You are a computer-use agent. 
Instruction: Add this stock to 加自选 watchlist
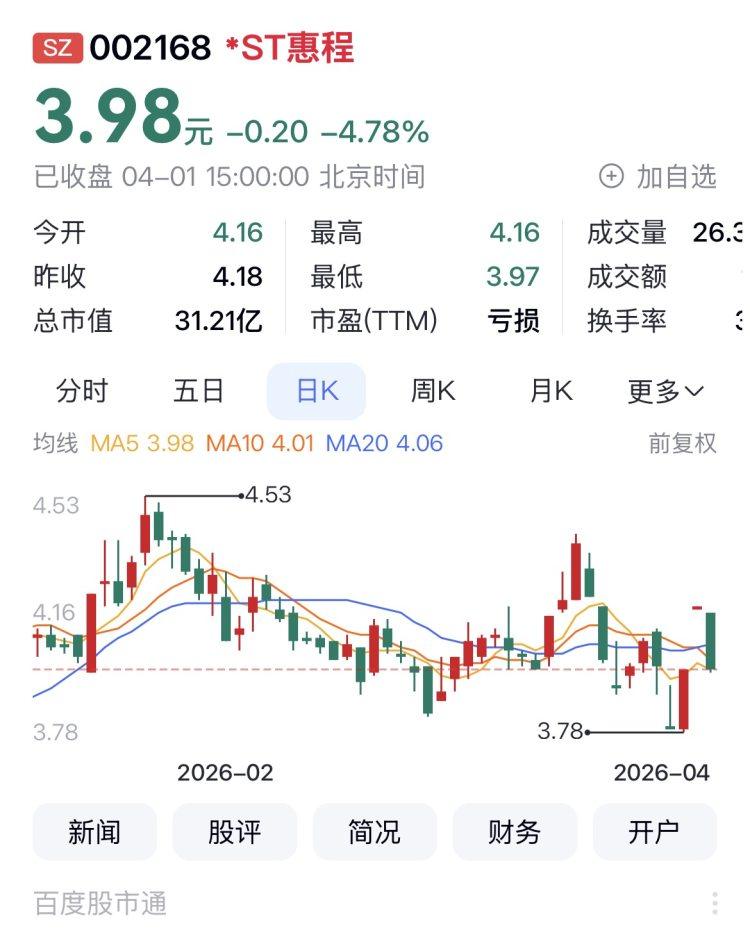658,177
